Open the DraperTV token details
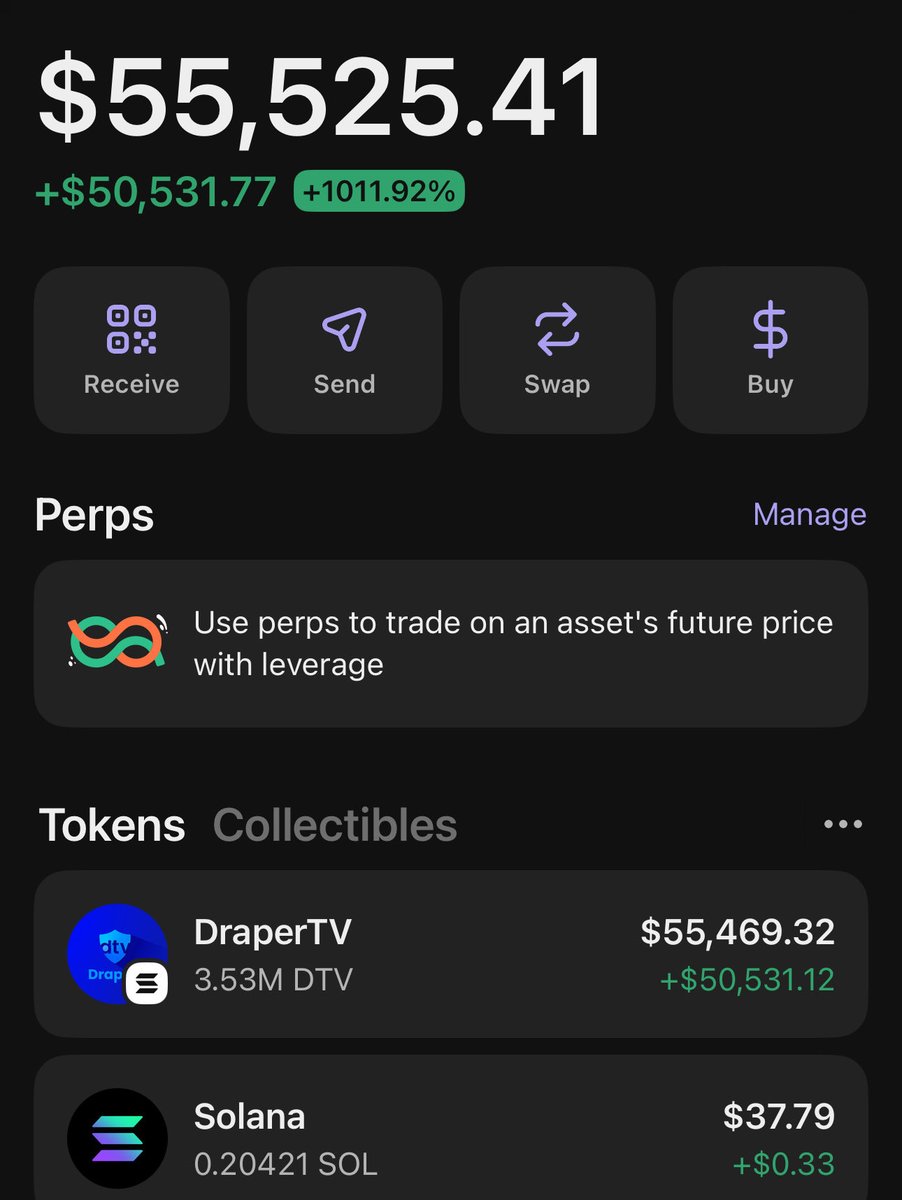The image size is (902, 1200). pos(451,953)
